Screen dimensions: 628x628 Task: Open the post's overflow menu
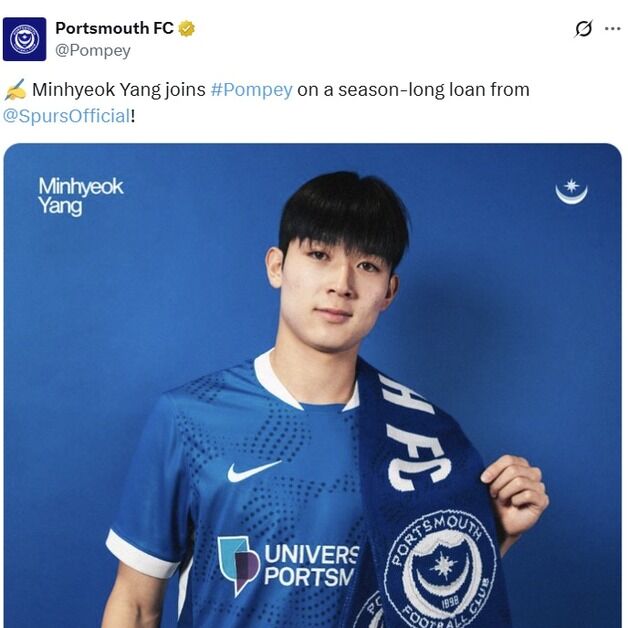click(612, 29)
